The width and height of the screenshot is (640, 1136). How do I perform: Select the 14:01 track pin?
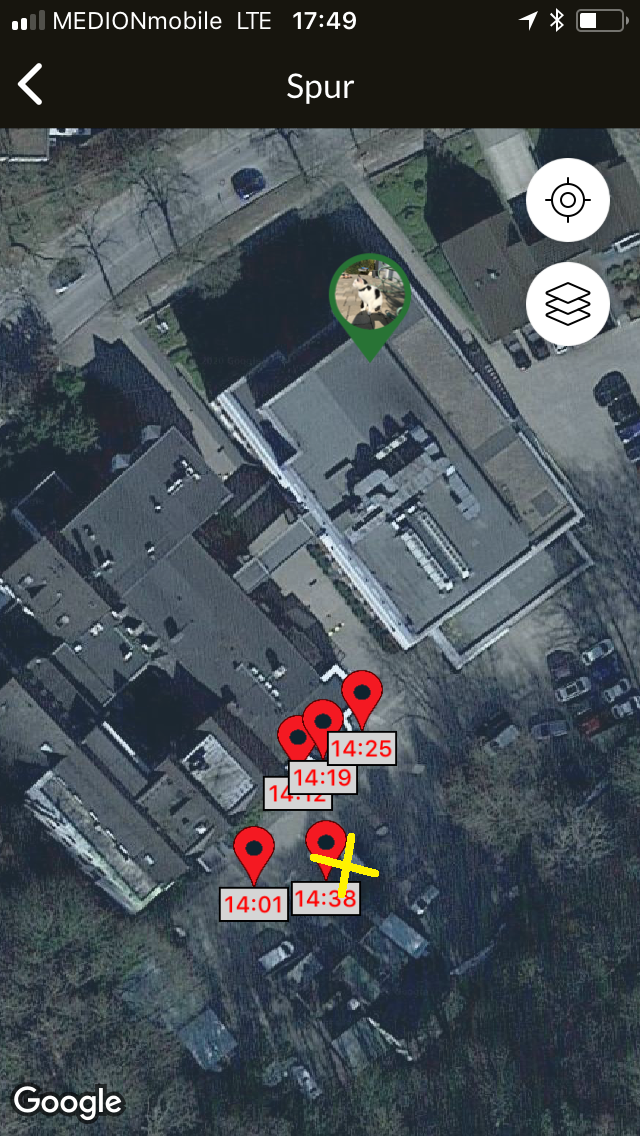pyautogui.click(x=254, y=852)
